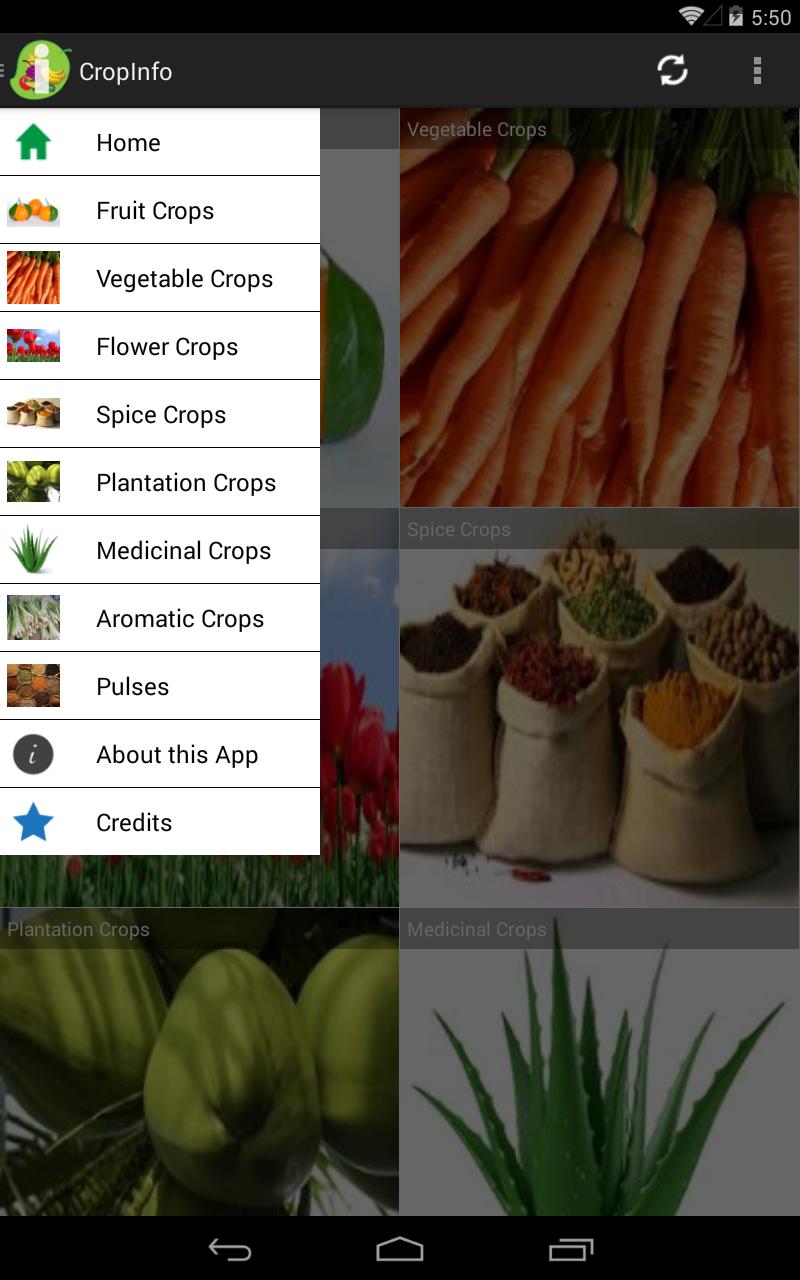The width and height of the screenshot is (800, 1280).
Task: Tap the recent apps navigation button
Action: tap(571, 1249)
